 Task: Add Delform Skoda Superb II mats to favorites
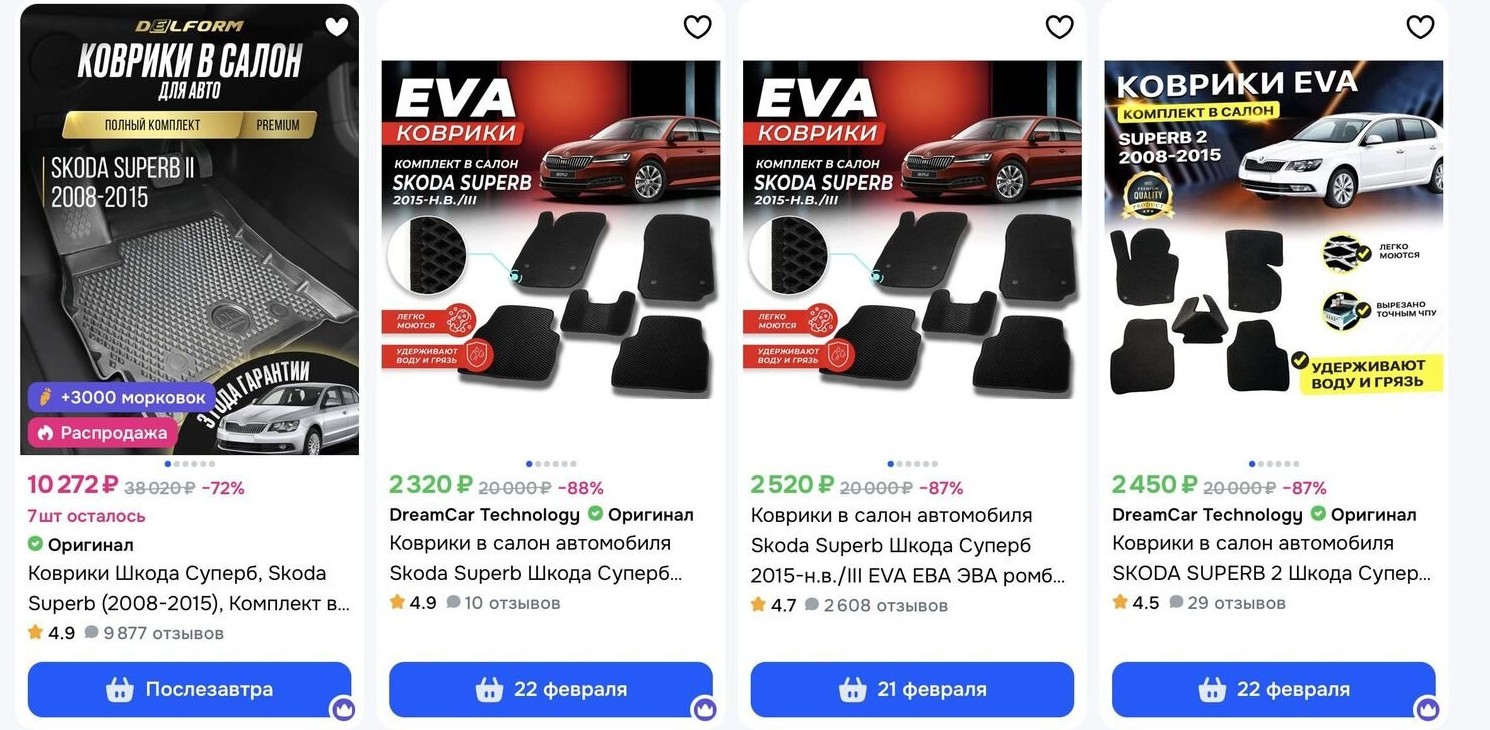(337, 27)
